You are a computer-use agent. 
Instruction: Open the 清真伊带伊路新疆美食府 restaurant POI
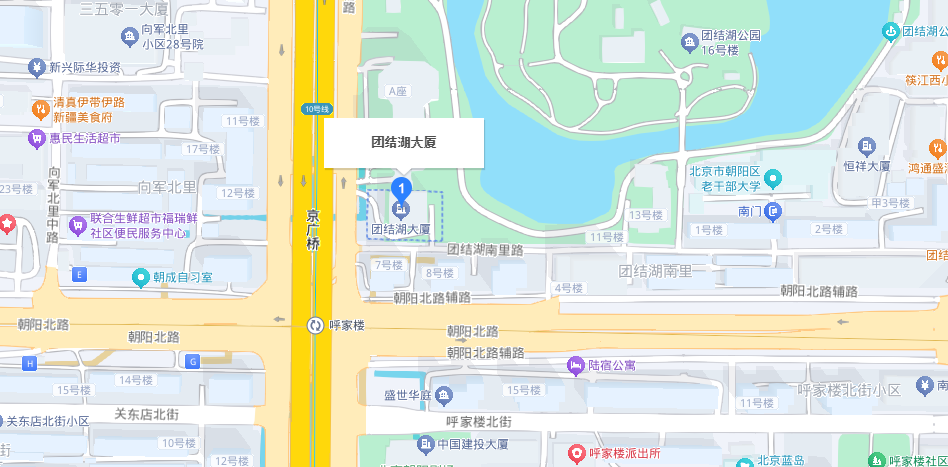39,108
